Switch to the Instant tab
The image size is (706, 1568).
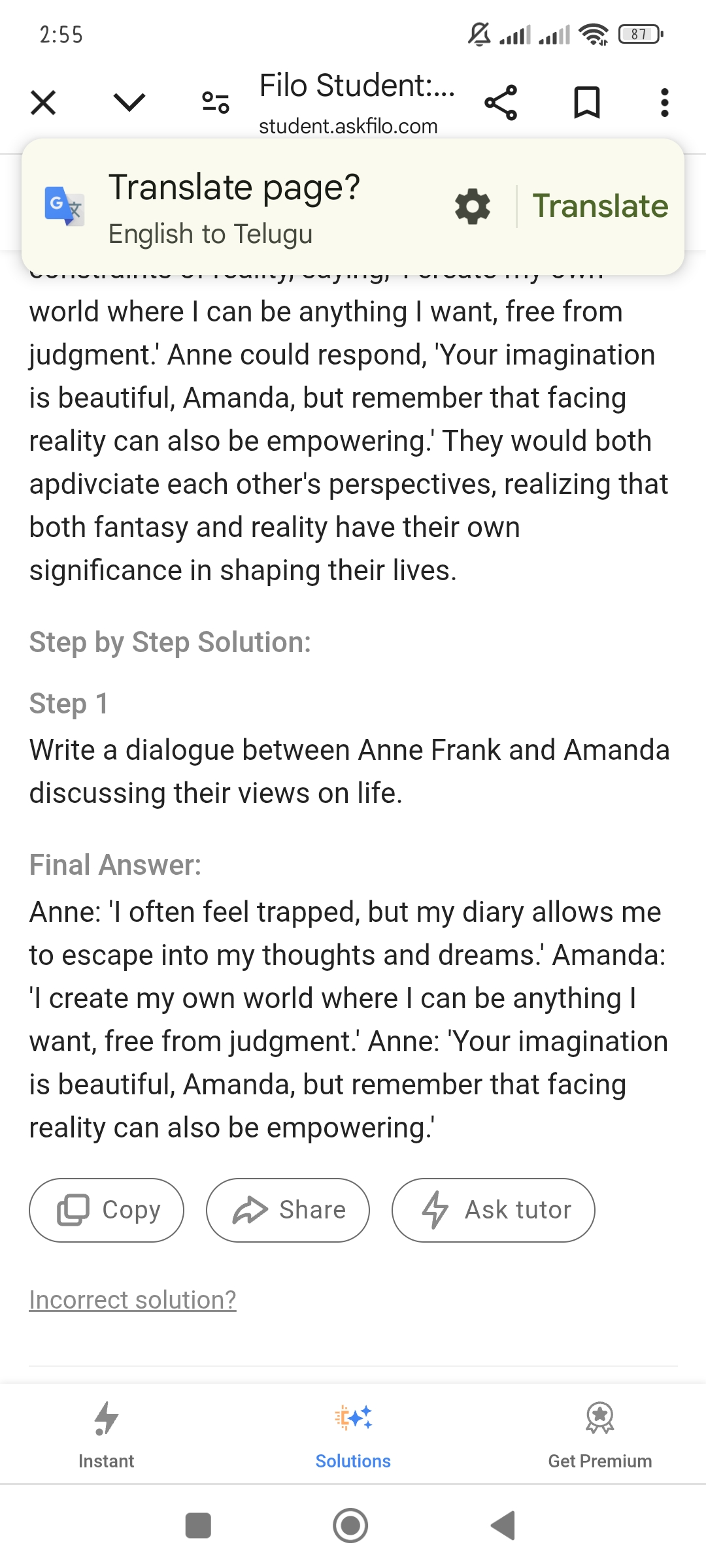tap(106, 1435)
